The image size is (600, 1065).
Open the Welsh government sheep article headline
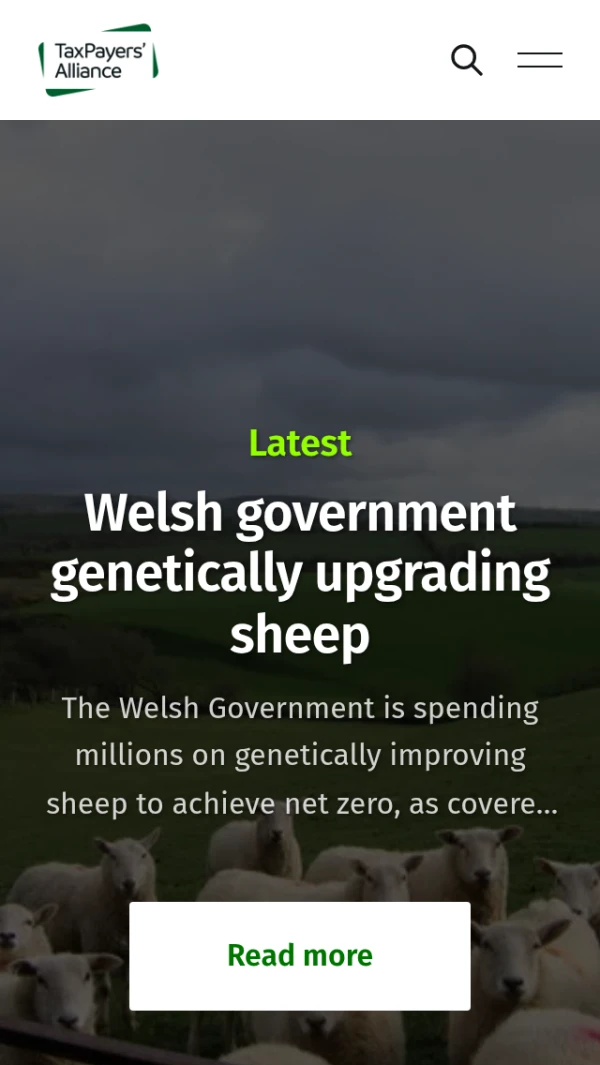(x=300, y=575)
